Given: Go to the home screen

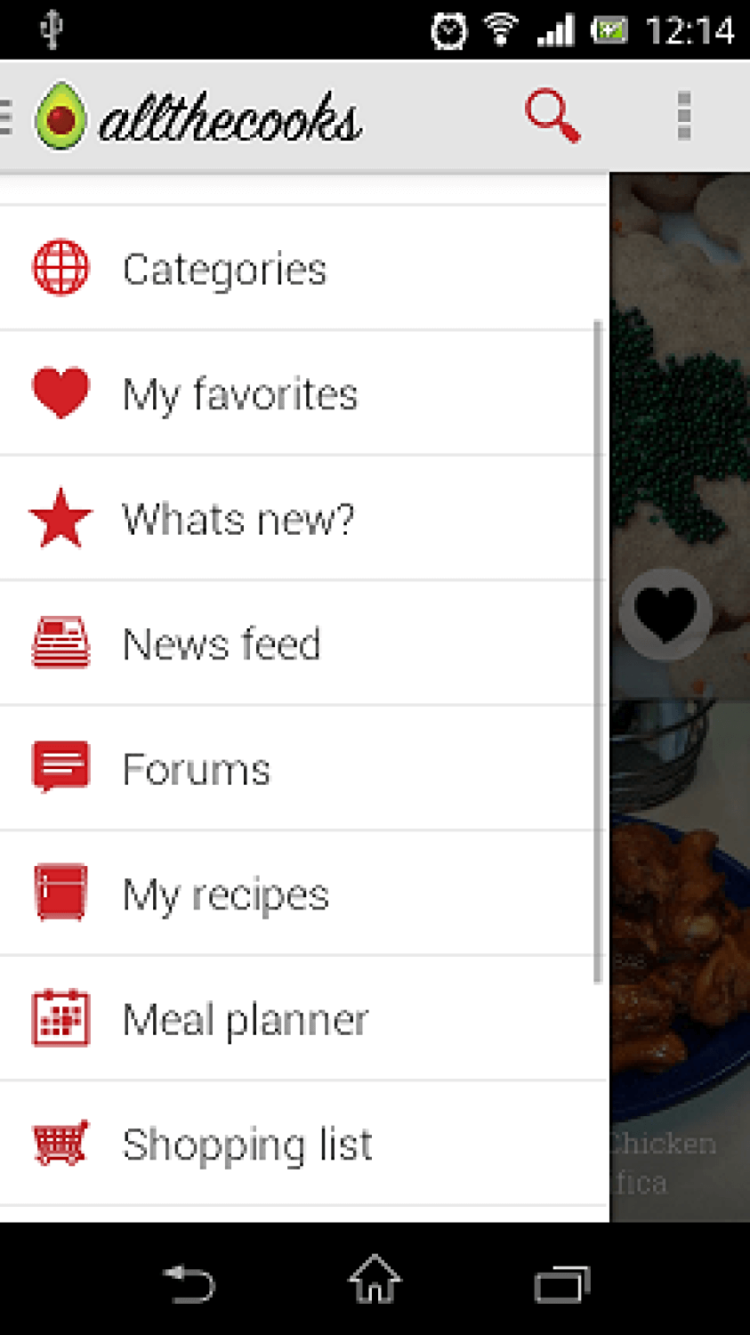Looking at the screenshot, I should coord(375,1281).
